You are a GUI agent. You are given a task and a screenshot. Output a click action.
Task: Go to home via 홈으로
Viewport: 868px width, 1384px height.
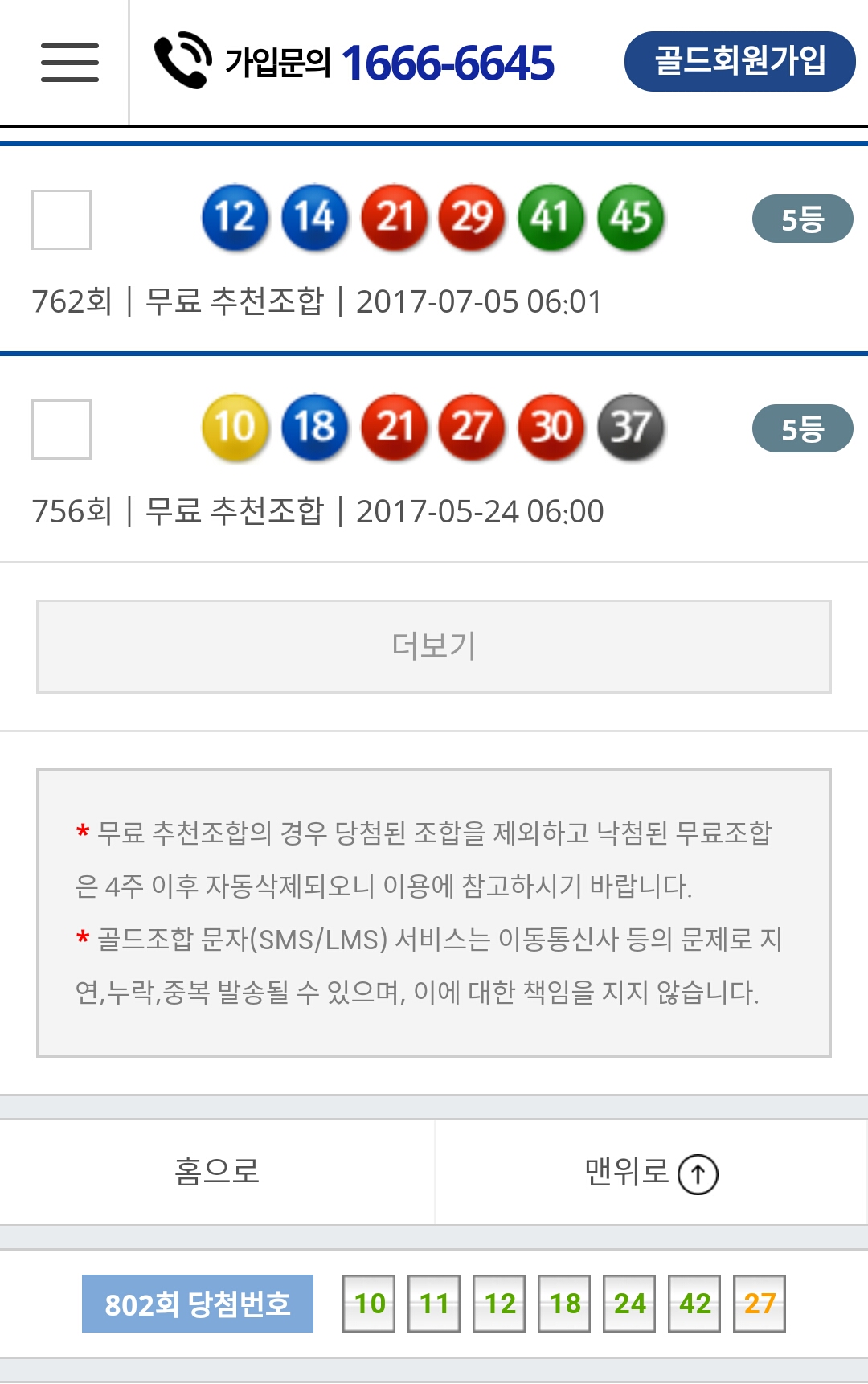coord(217,1172)
